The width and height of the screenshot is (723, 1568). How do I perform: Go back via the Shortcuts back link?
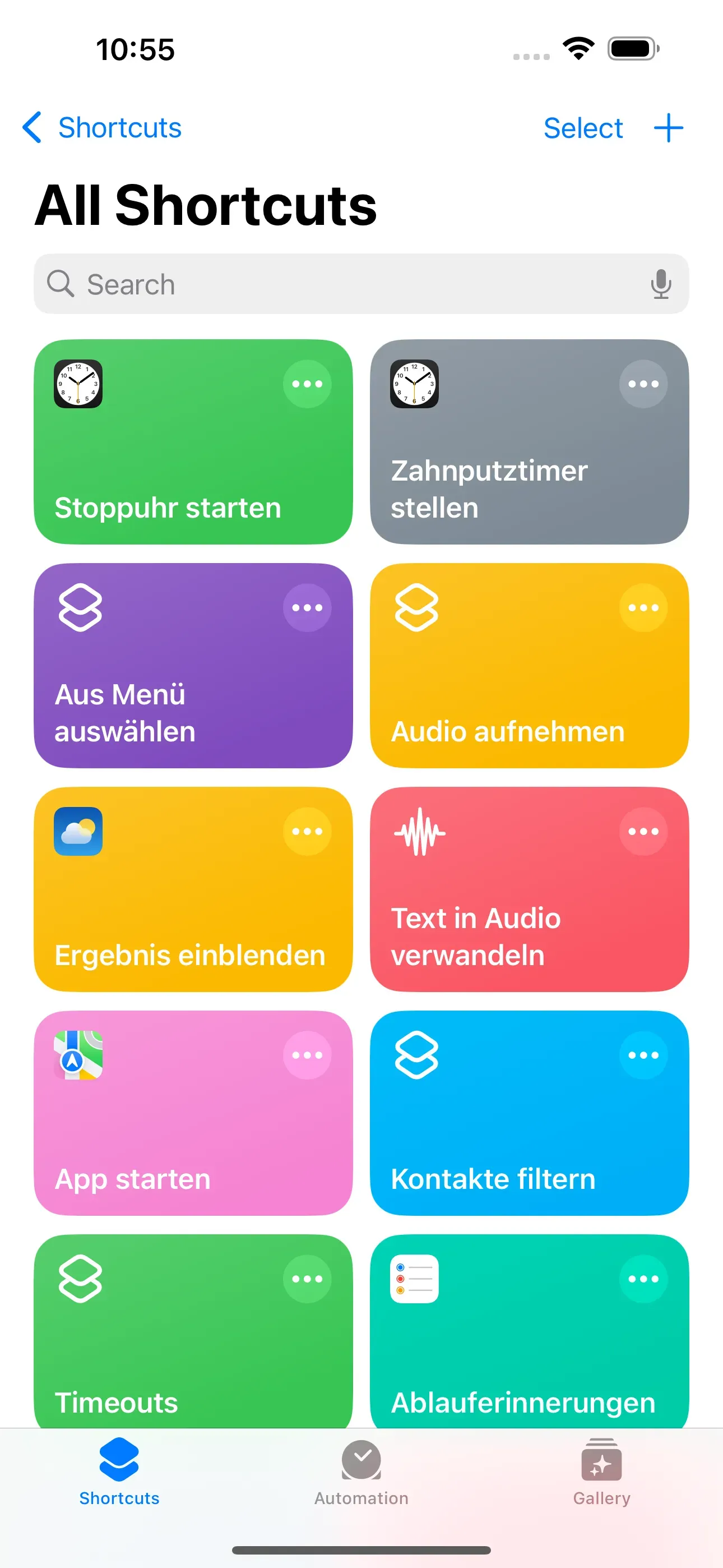101,128
